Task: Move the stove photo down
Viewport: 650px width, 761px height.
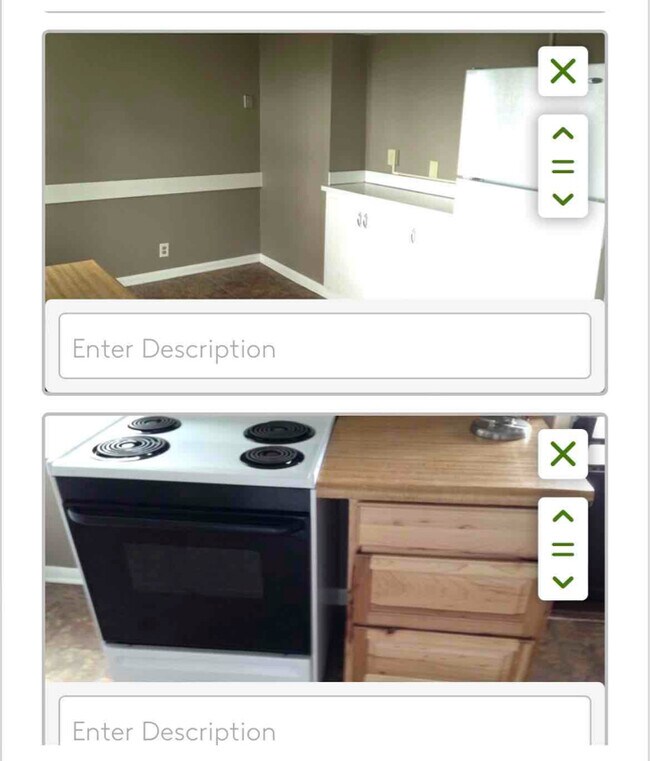Action: click(563, 581)
